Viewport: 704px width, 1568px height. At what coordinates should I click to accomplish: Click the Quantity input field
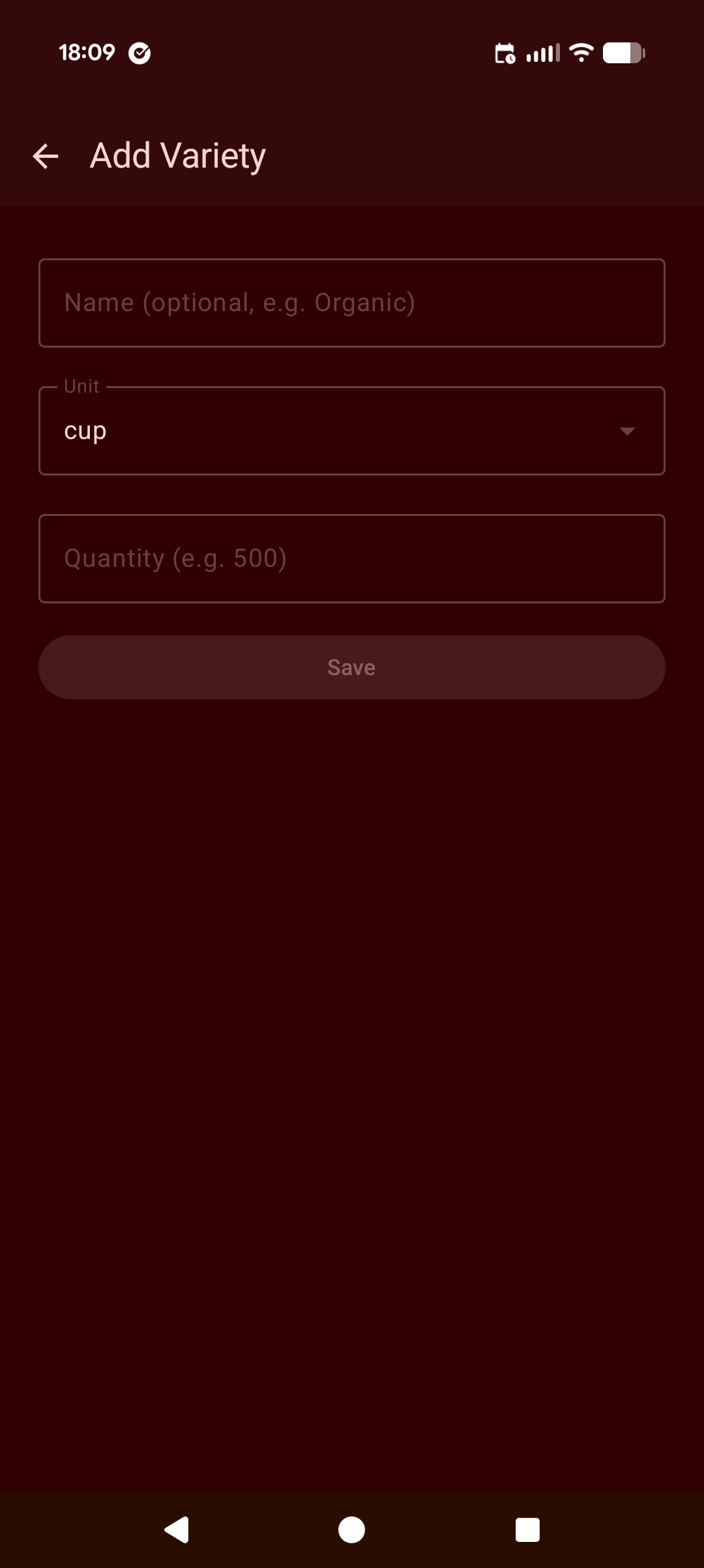click(x=352, y=558)
